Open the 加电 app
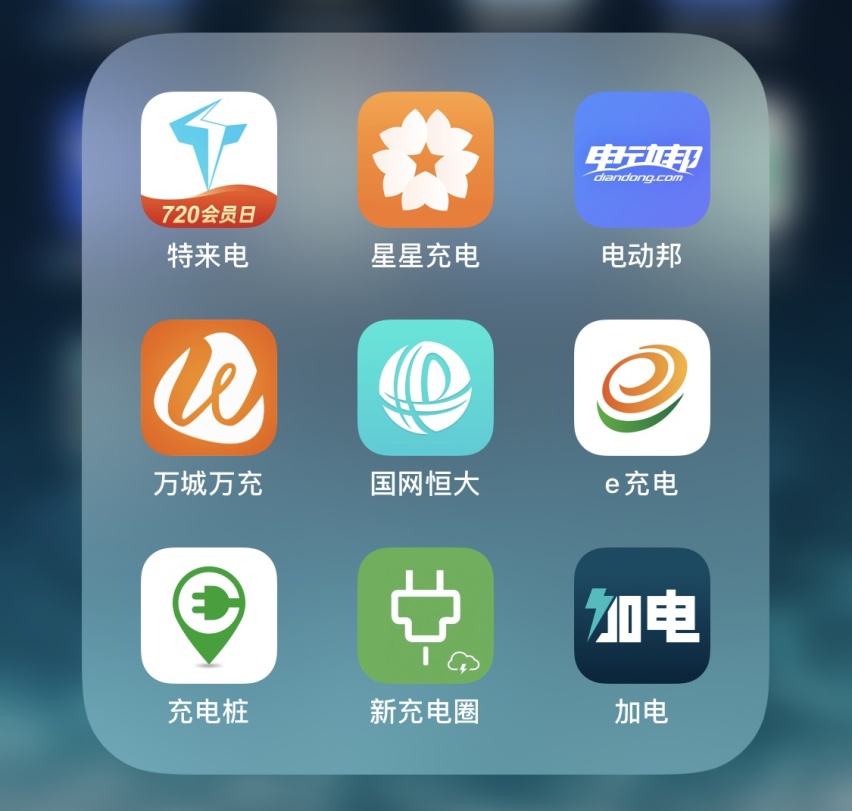Viewport: 852px width, 811px height. click(642, 615)
